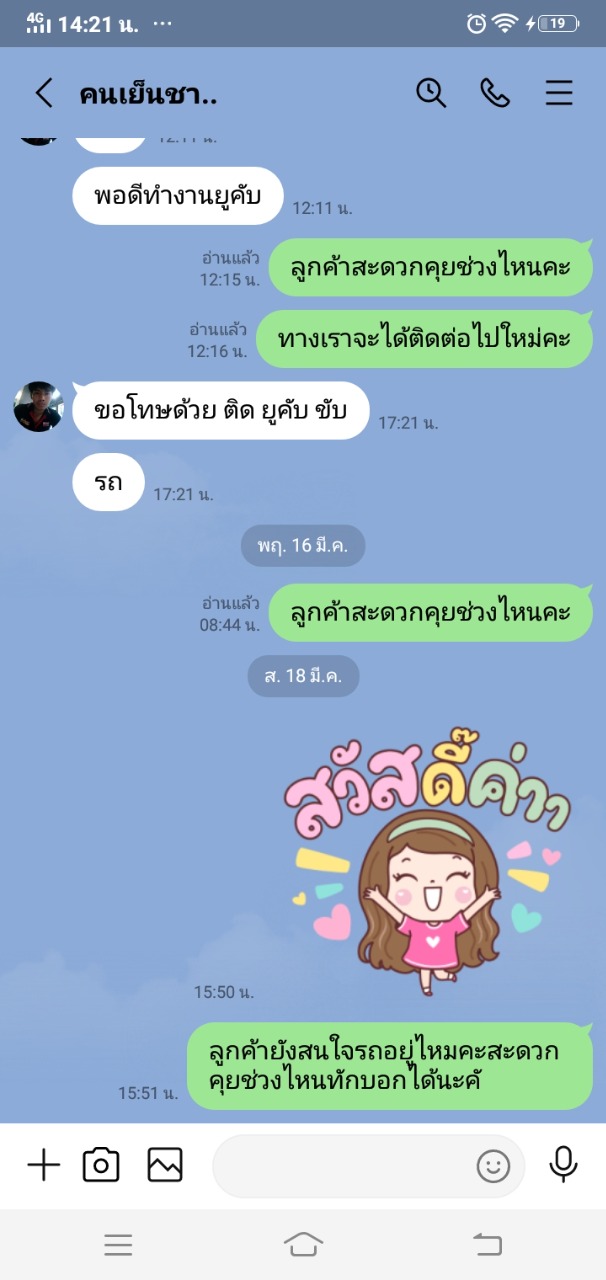Open the photo gallery picker

[165, 1165]
